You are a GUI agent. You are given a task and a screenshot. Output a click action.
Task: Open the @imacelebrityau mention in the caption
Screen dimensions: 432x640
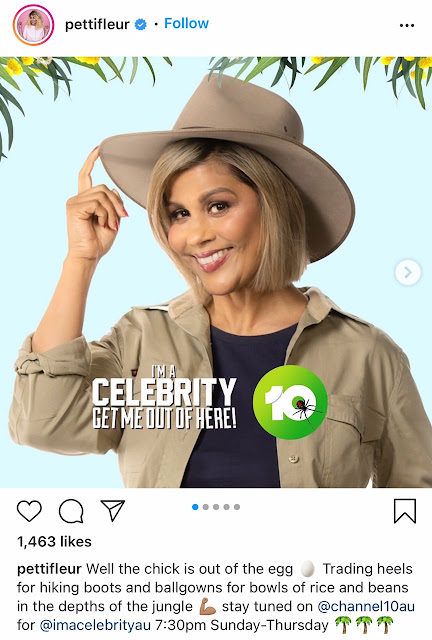(x=95, y=625)
